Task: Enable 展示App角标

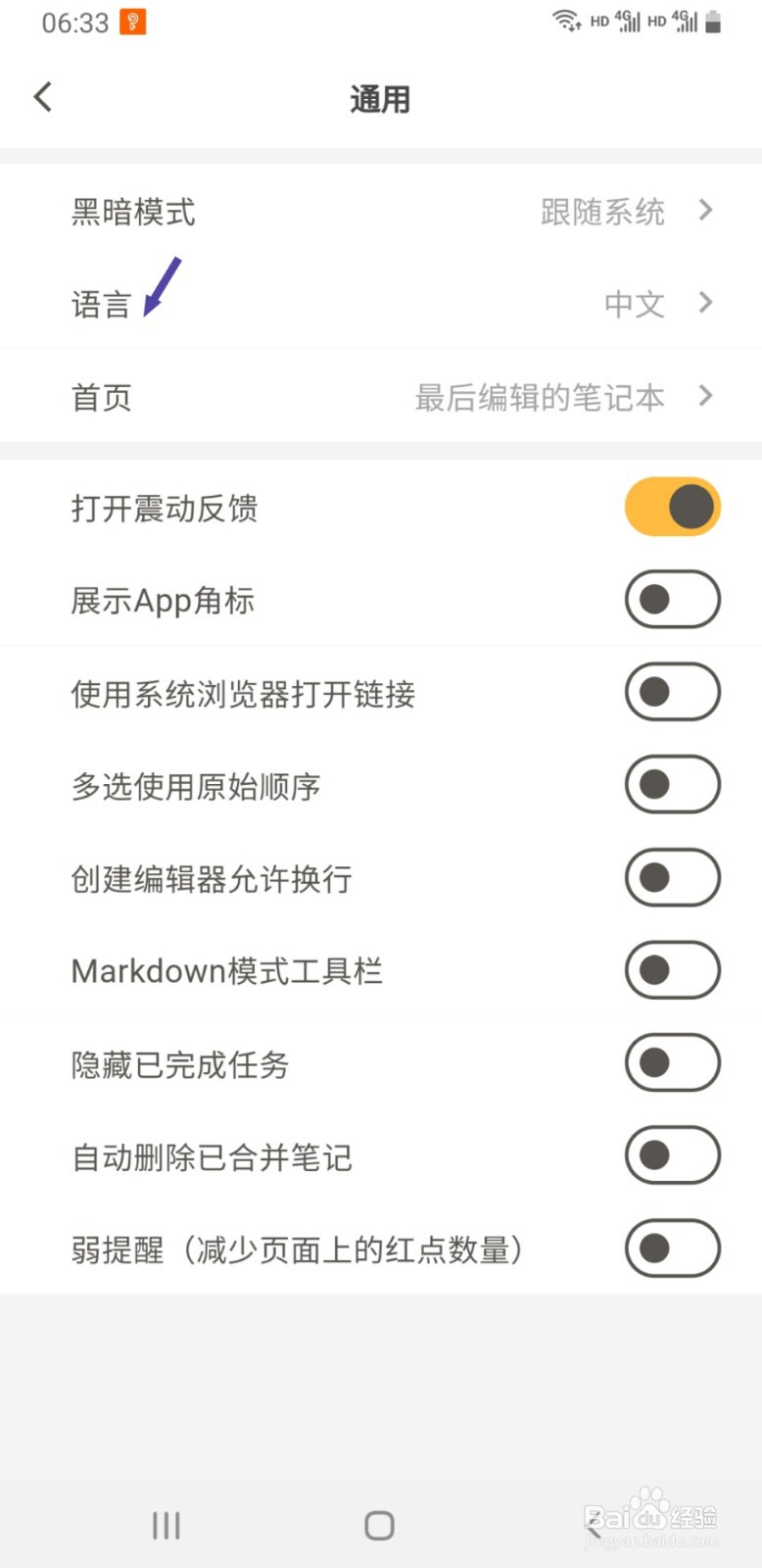Action: click(x=672, y=599)
